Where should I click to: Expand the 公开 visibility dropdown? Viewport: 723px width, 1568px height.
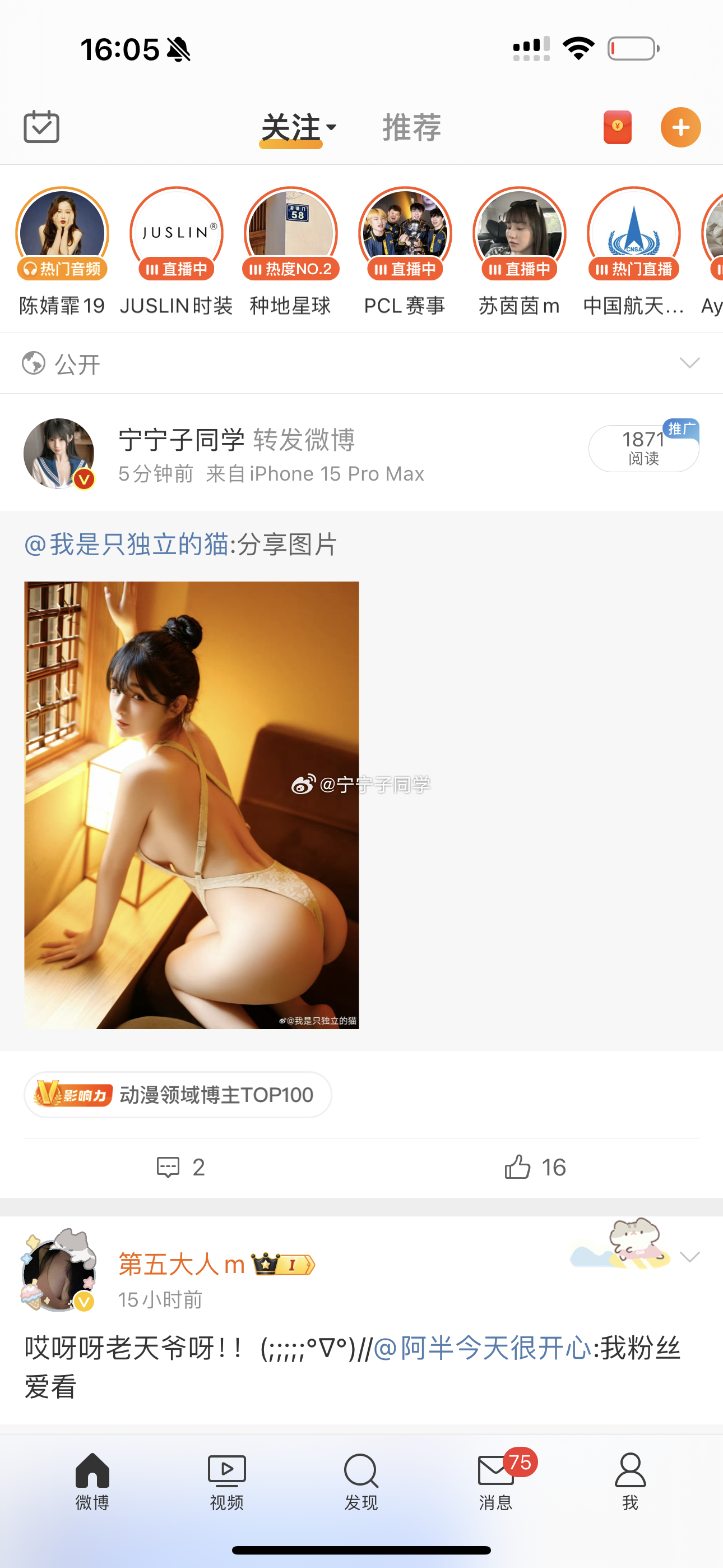689,363
